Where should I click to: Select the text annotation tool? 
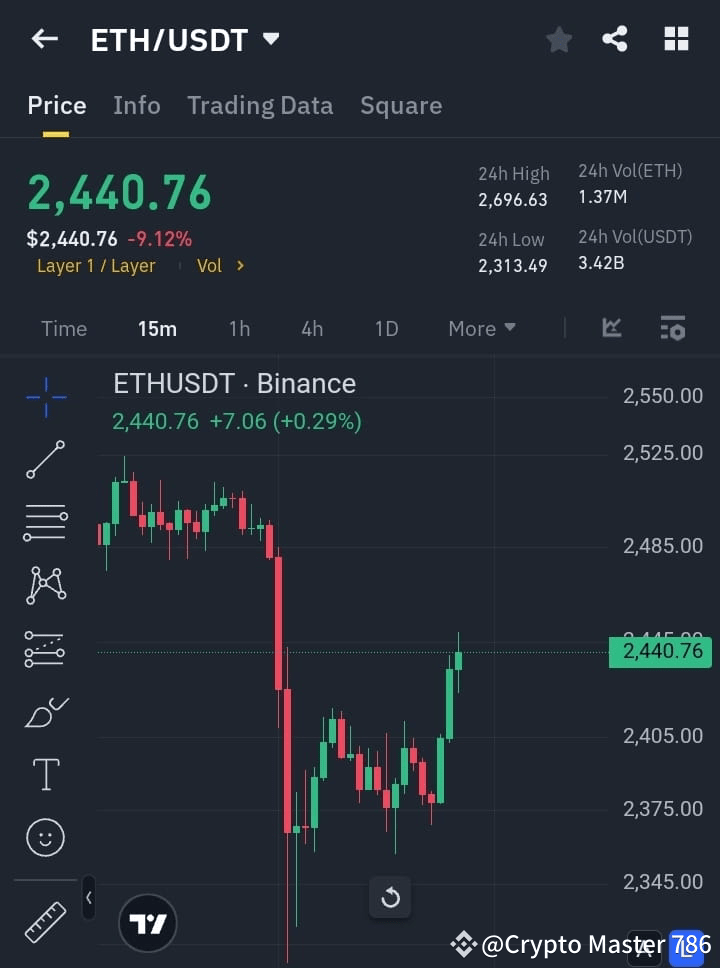pyautogui.click(x=45, y=773)
